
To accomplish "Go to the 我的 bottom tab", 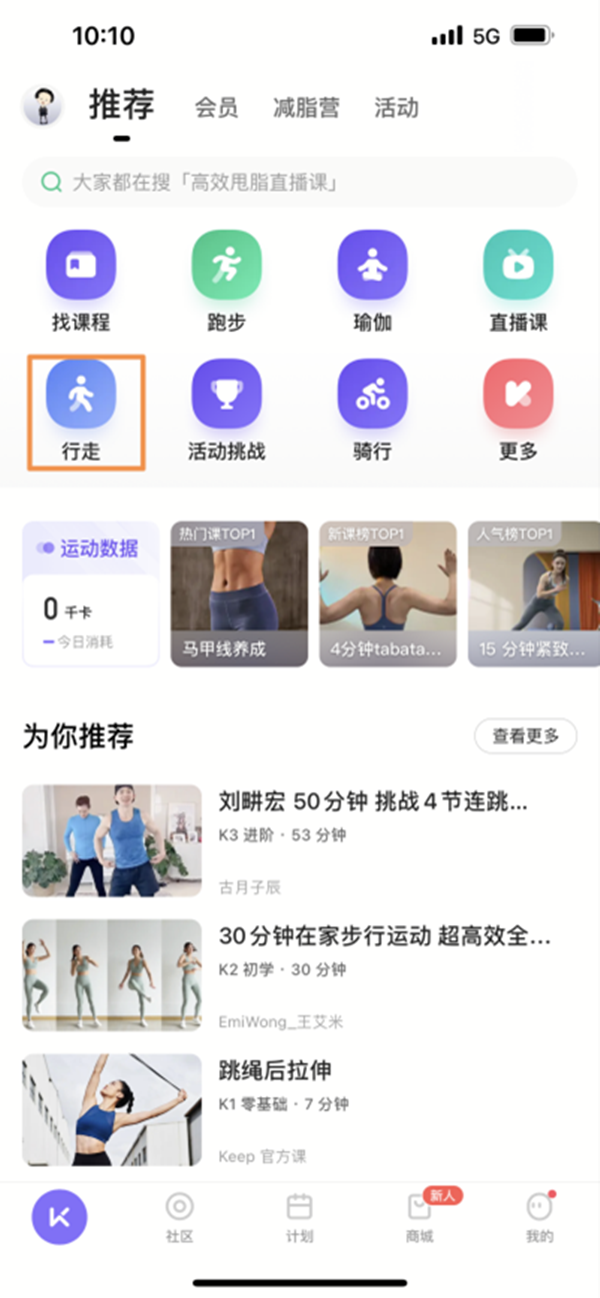I will point(539,1217).
